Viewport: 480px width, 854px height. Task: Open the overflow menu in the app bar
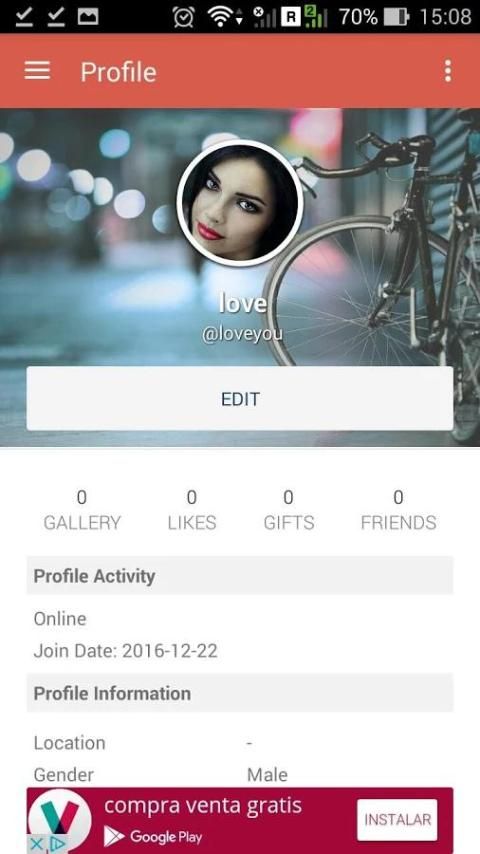(x=447, y=71)
